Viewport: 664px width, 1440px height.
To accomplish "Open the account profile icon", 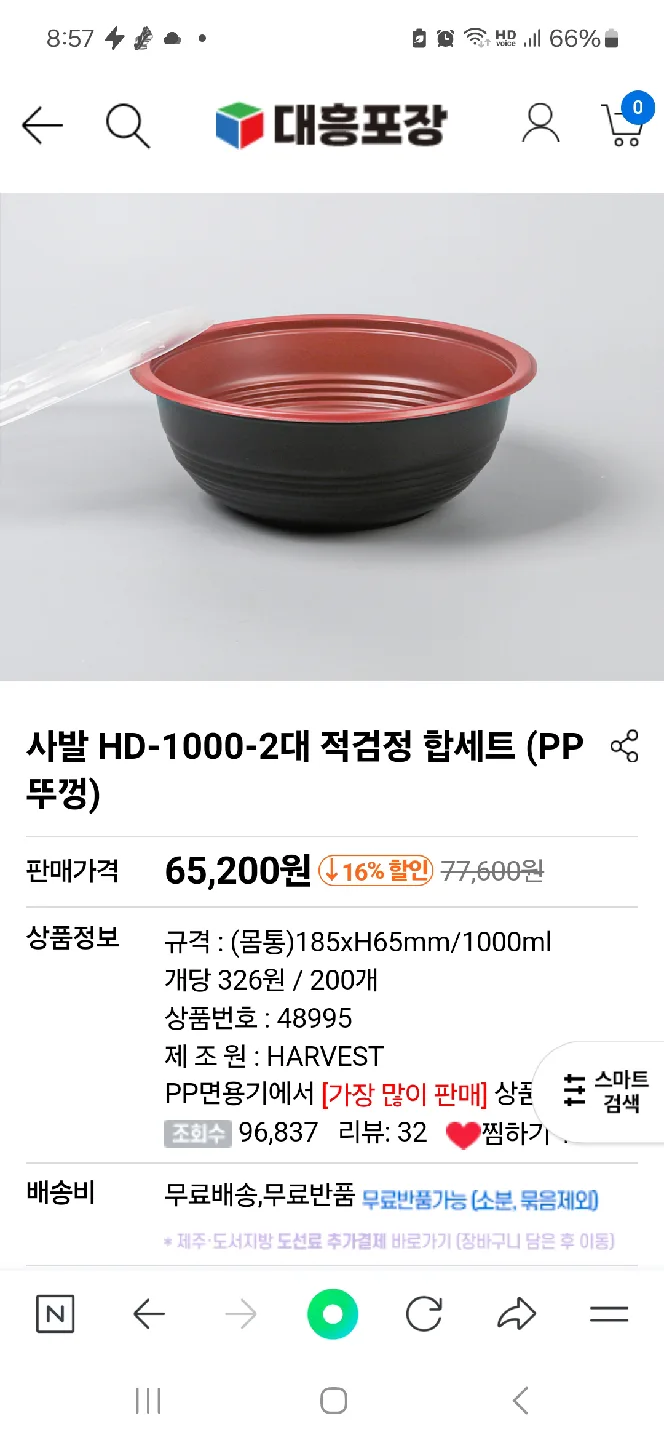I will (540, 124).
